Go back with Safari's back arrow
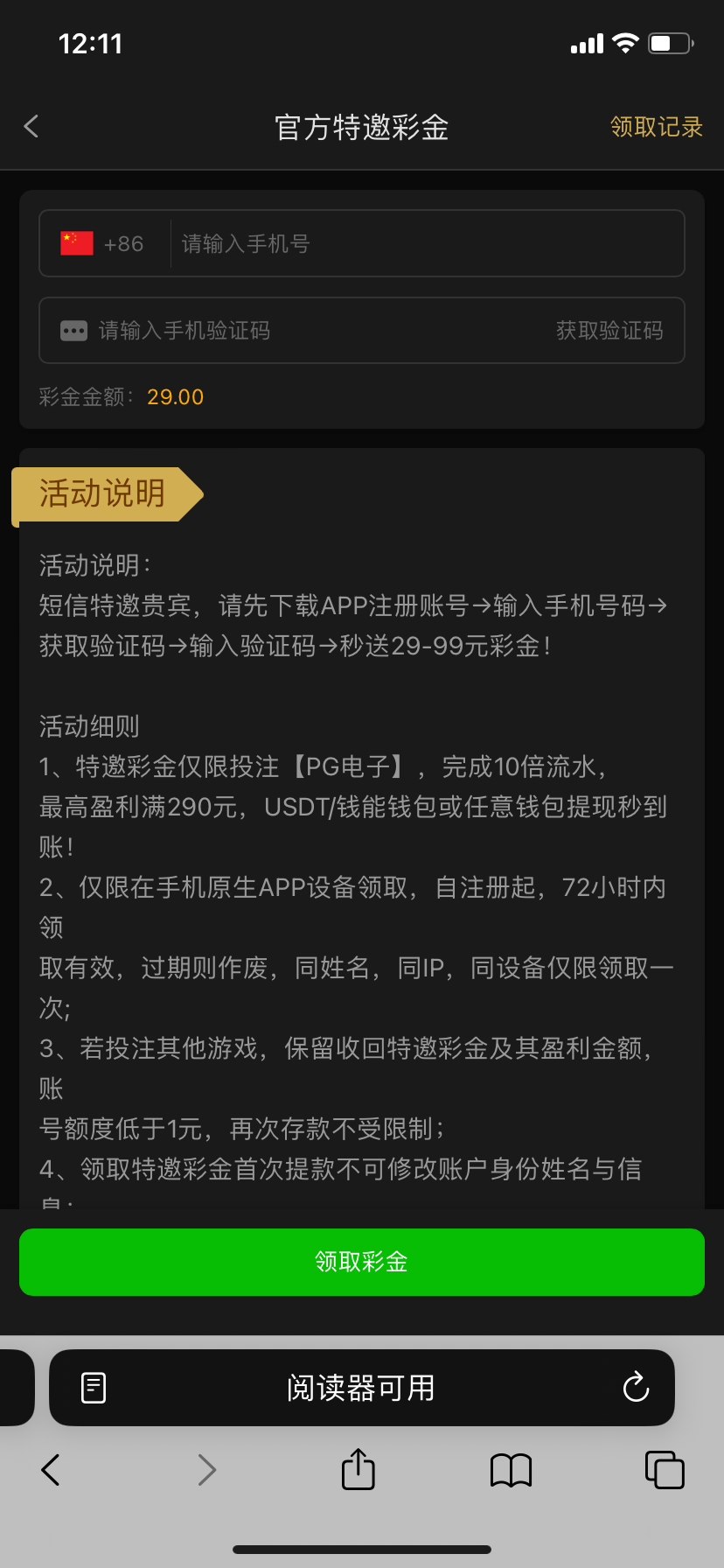 click(51, 1470)
